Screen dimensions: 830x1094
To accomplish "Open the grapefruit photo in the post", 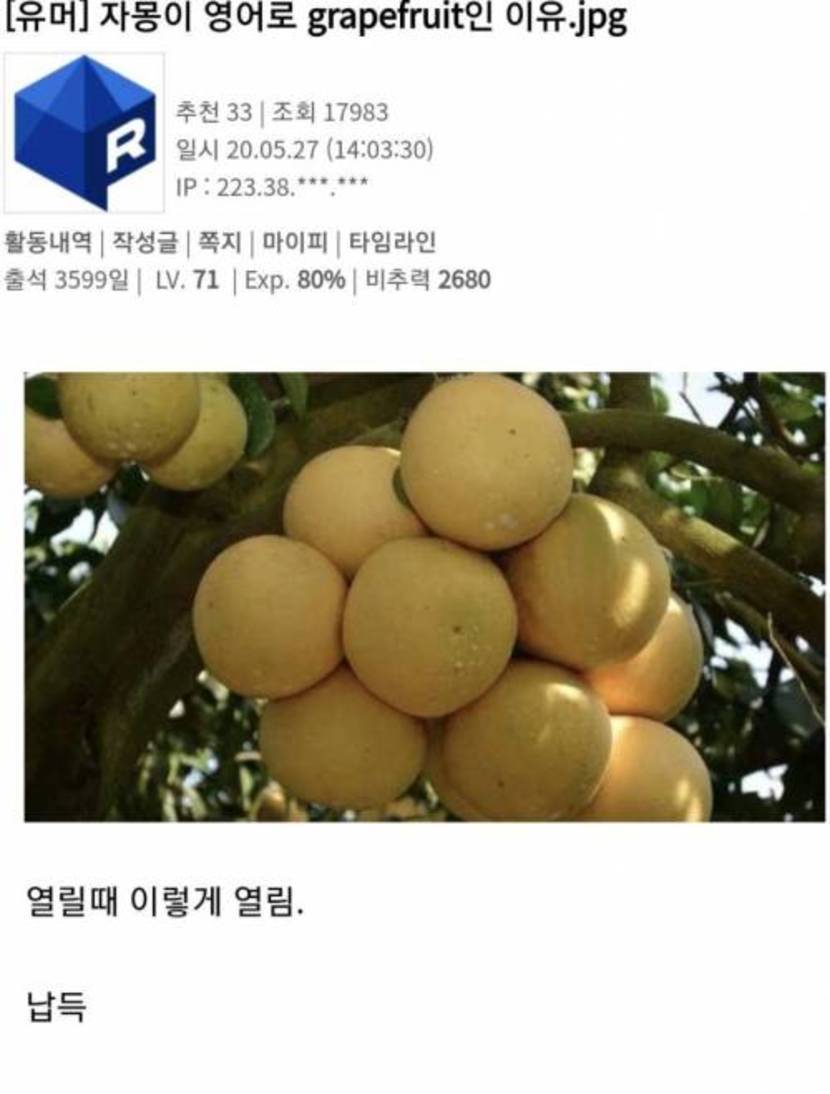I will point(424,597).
